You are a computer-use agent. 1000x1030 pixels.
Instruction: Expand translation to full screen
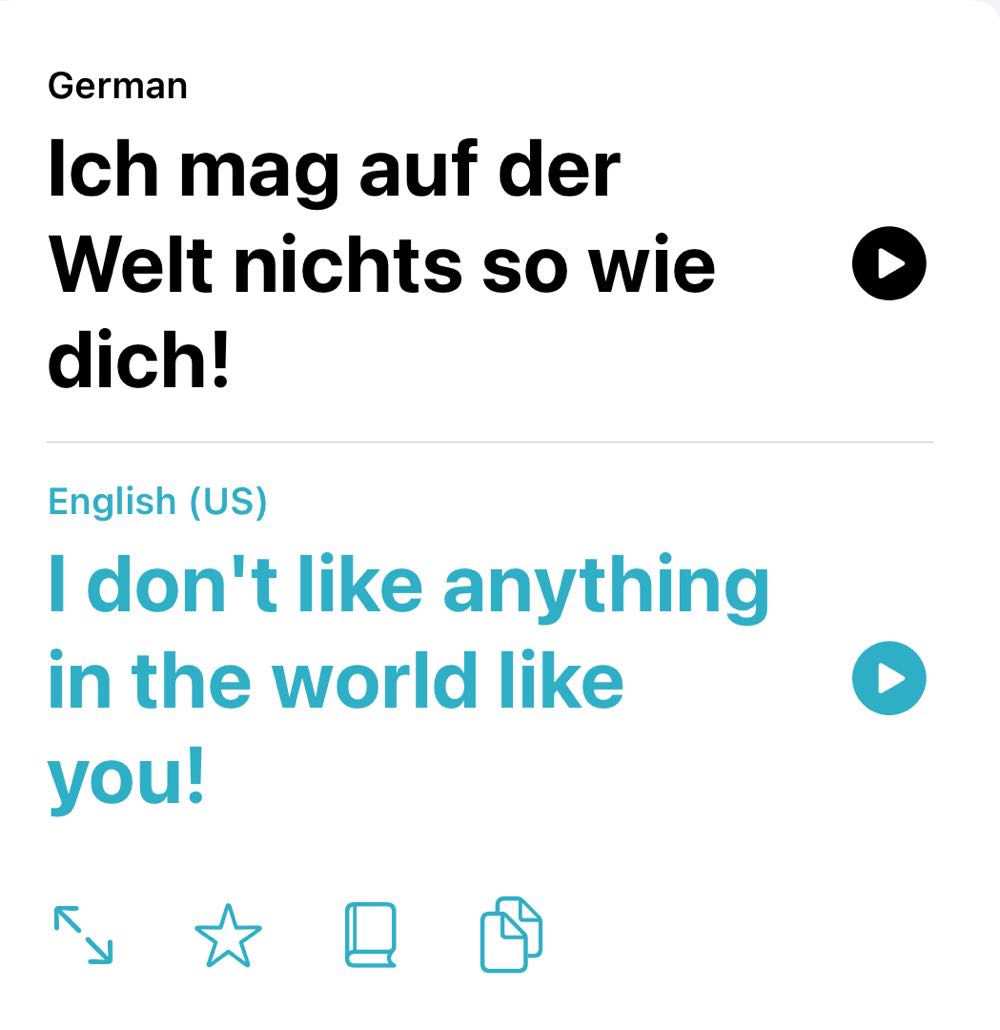(83, 935)
